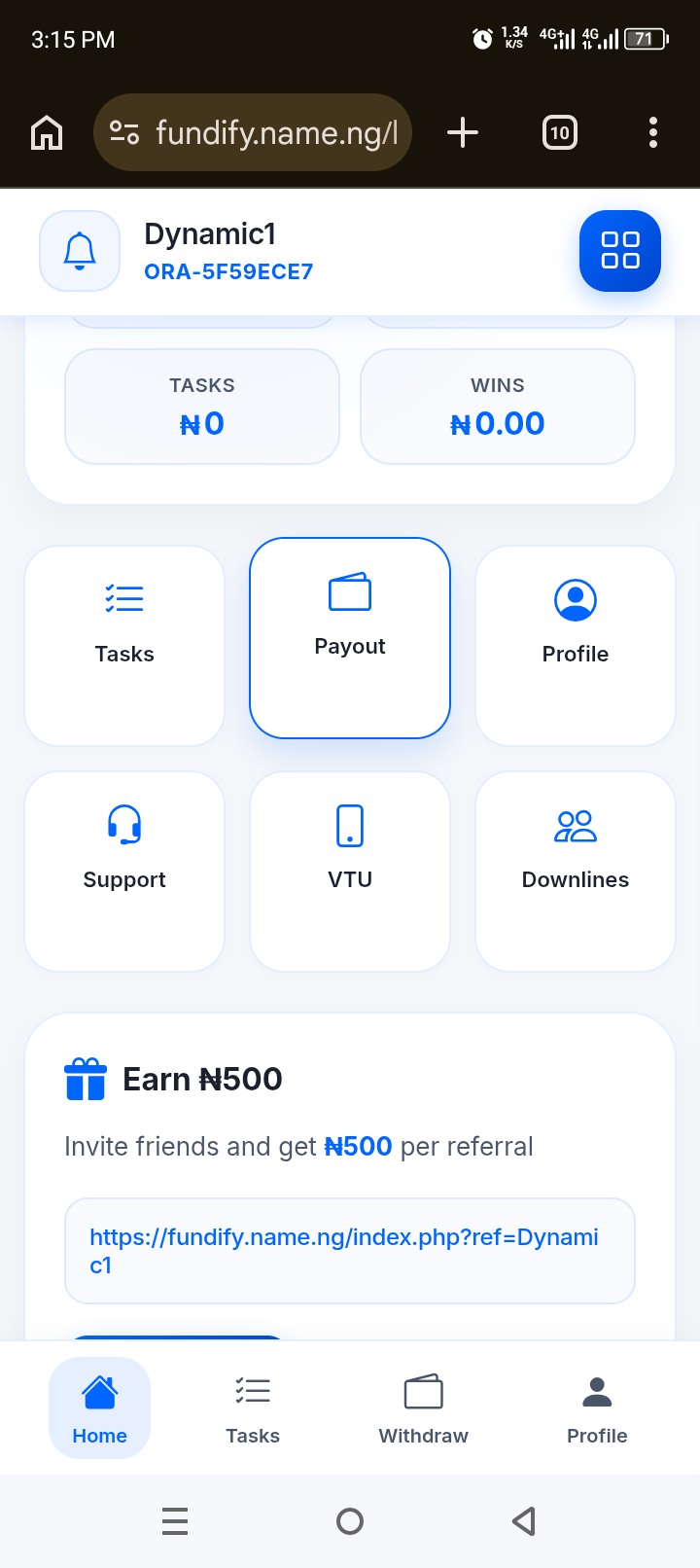Open the Payout card

pyautogui.click(x=350, y=638)
